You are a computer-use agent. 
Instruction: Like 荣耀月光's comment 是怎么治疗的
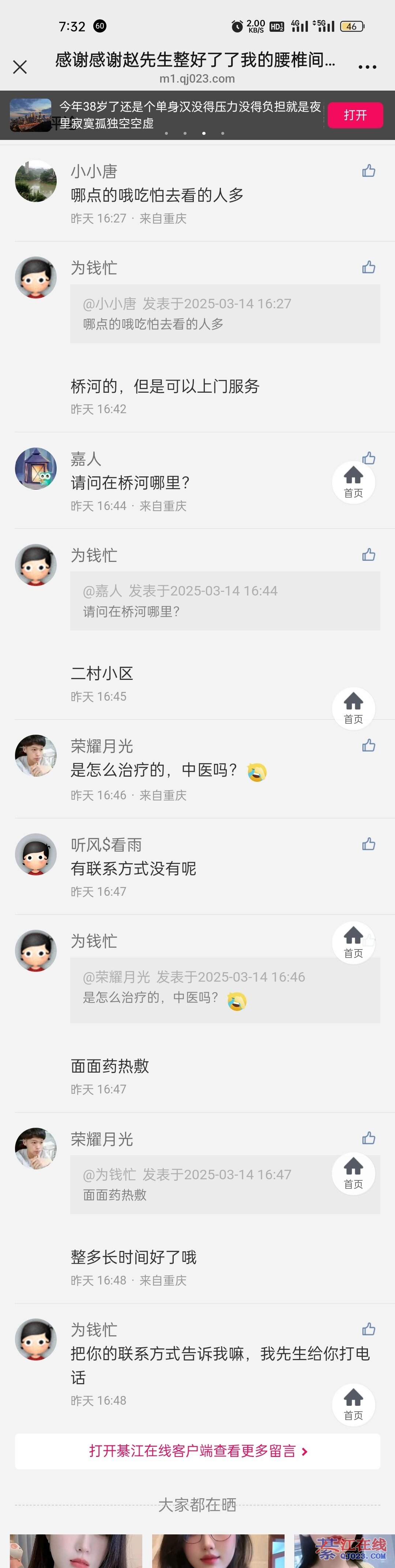pos(368,746)
